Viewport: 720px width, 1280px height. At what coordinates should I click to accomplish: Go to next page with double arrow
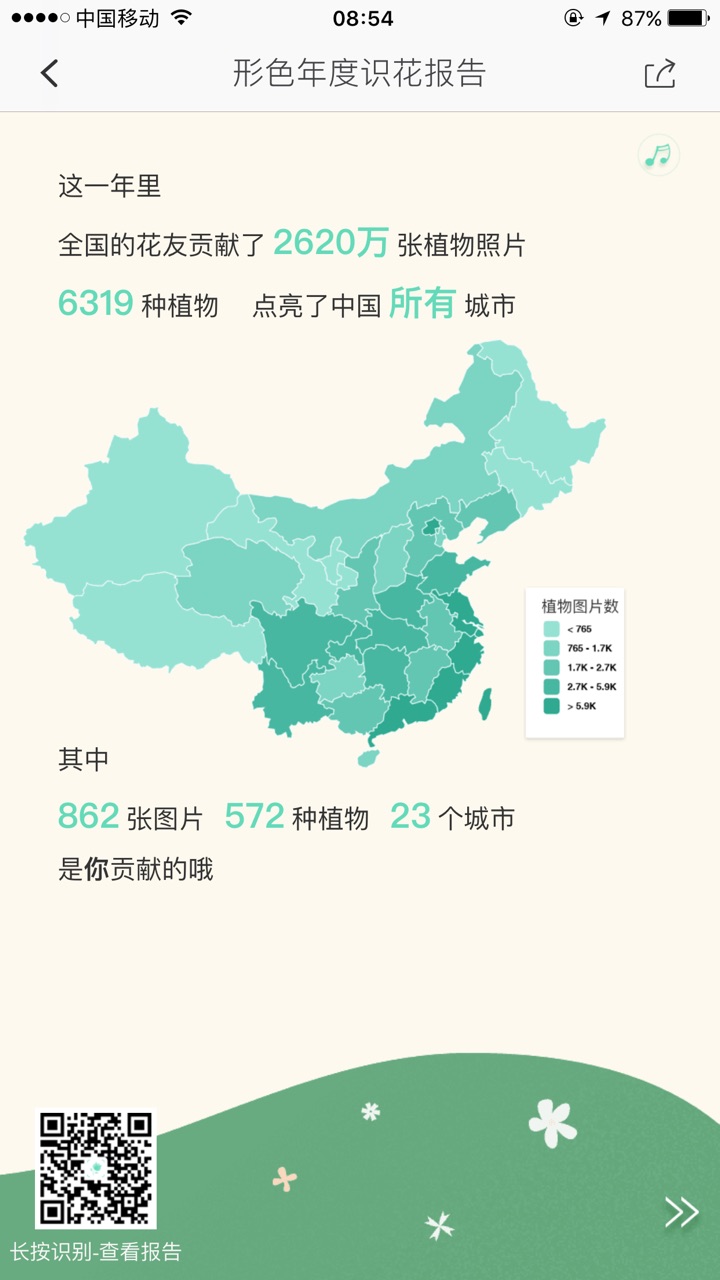pyautogui.click(x=682, y=1212)
